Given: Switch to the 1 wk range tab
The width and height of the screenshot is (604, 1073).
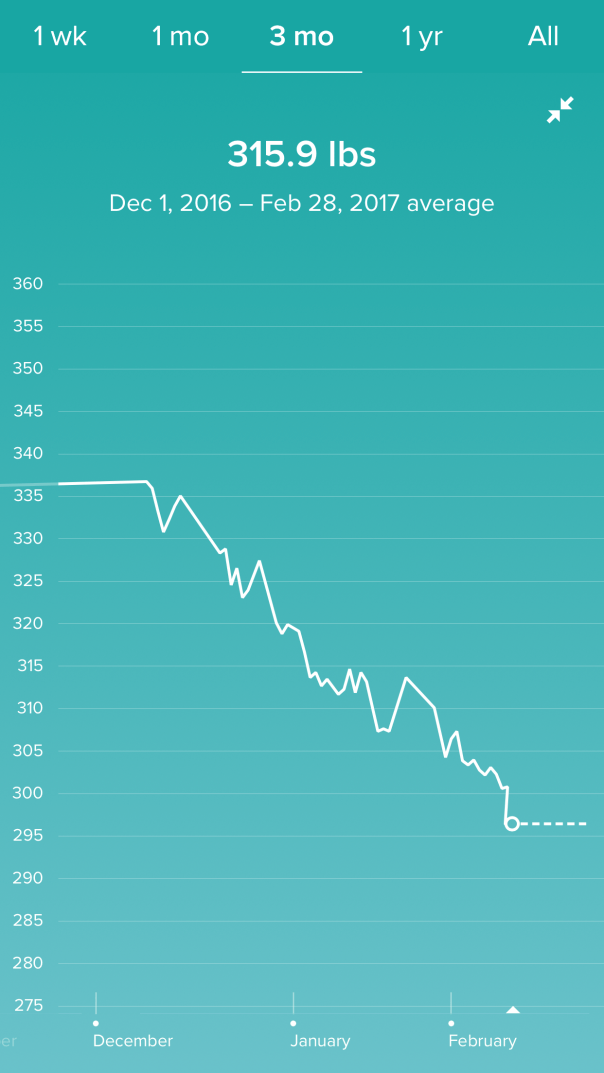Looking at the screenshot, I should (x=60, y=37).
